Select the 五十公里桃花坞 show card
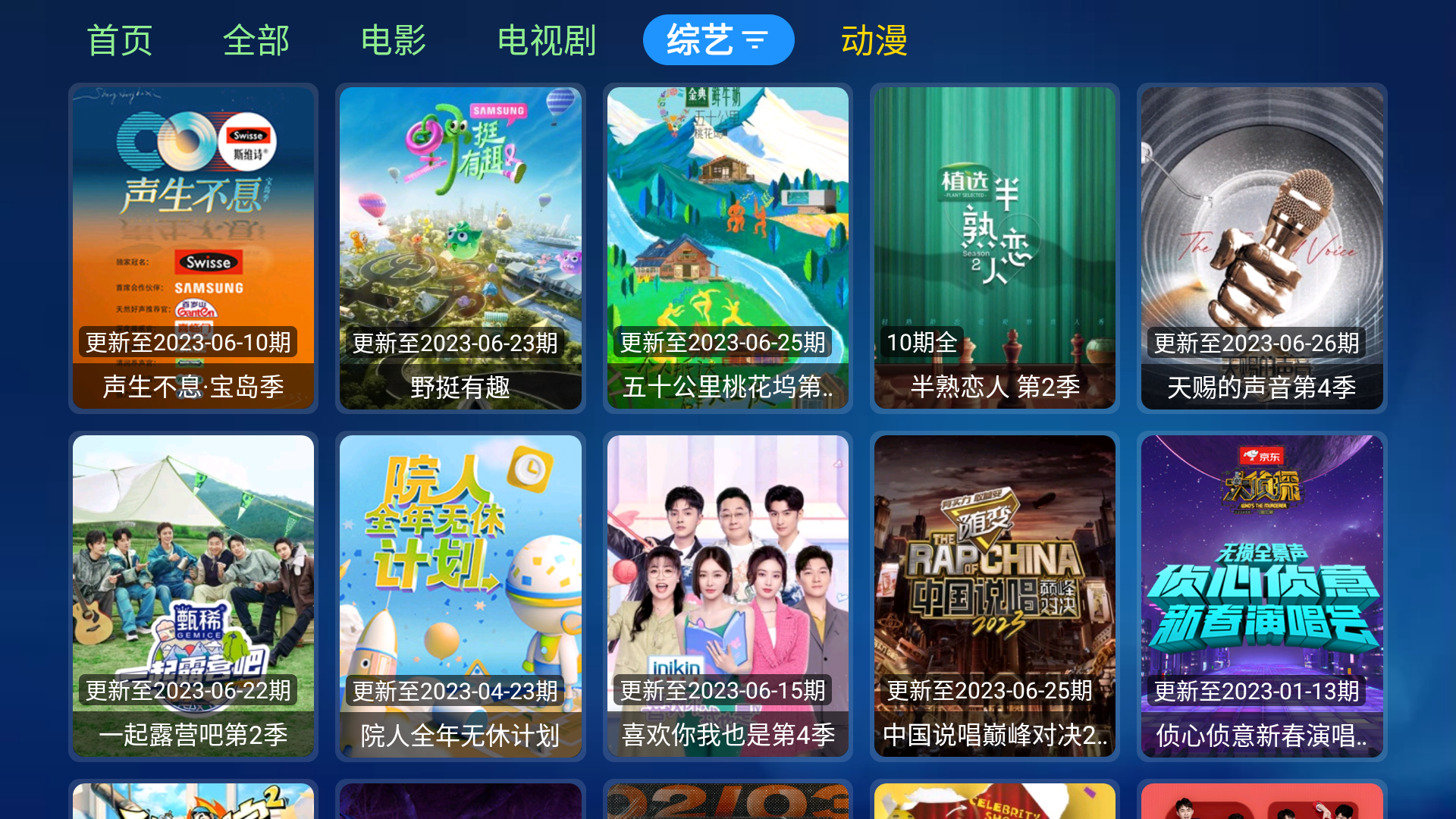Viewport: 1456px width, 819px height. click(728, 248)
